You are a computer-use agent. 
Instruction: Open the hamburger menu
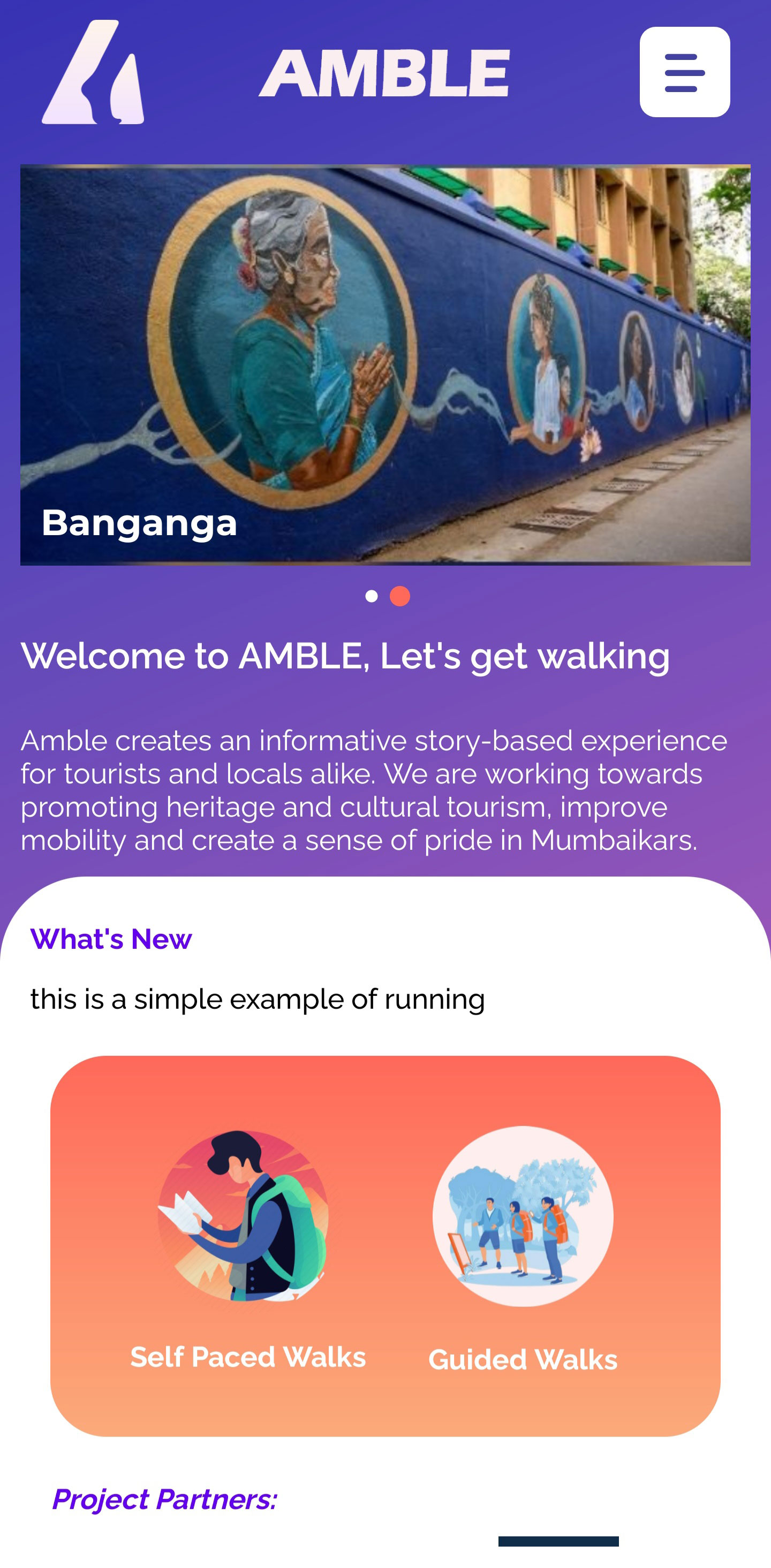point(684,72)
